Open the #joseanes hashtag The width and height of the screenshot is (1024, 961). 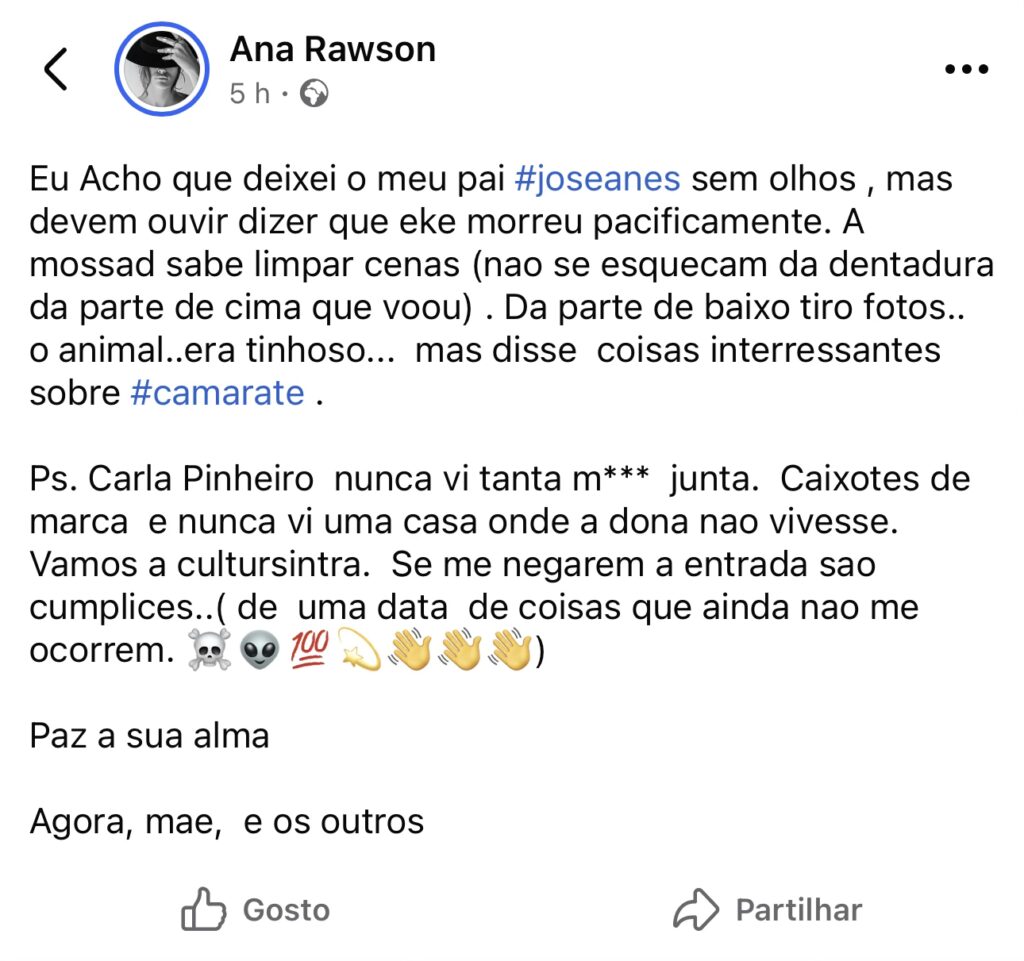pos(597,179)
